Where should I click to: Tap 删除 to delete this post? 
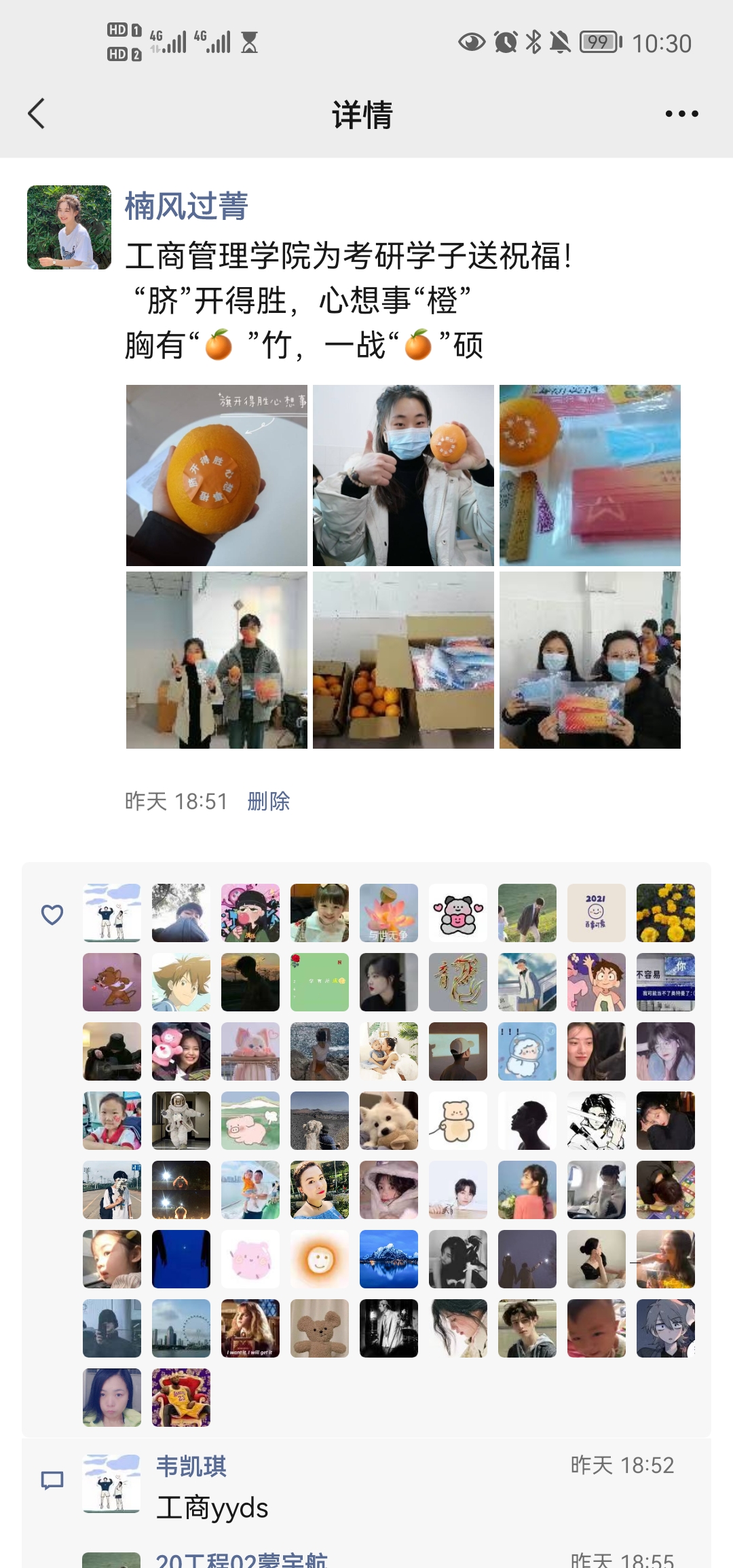pos(269,802)
